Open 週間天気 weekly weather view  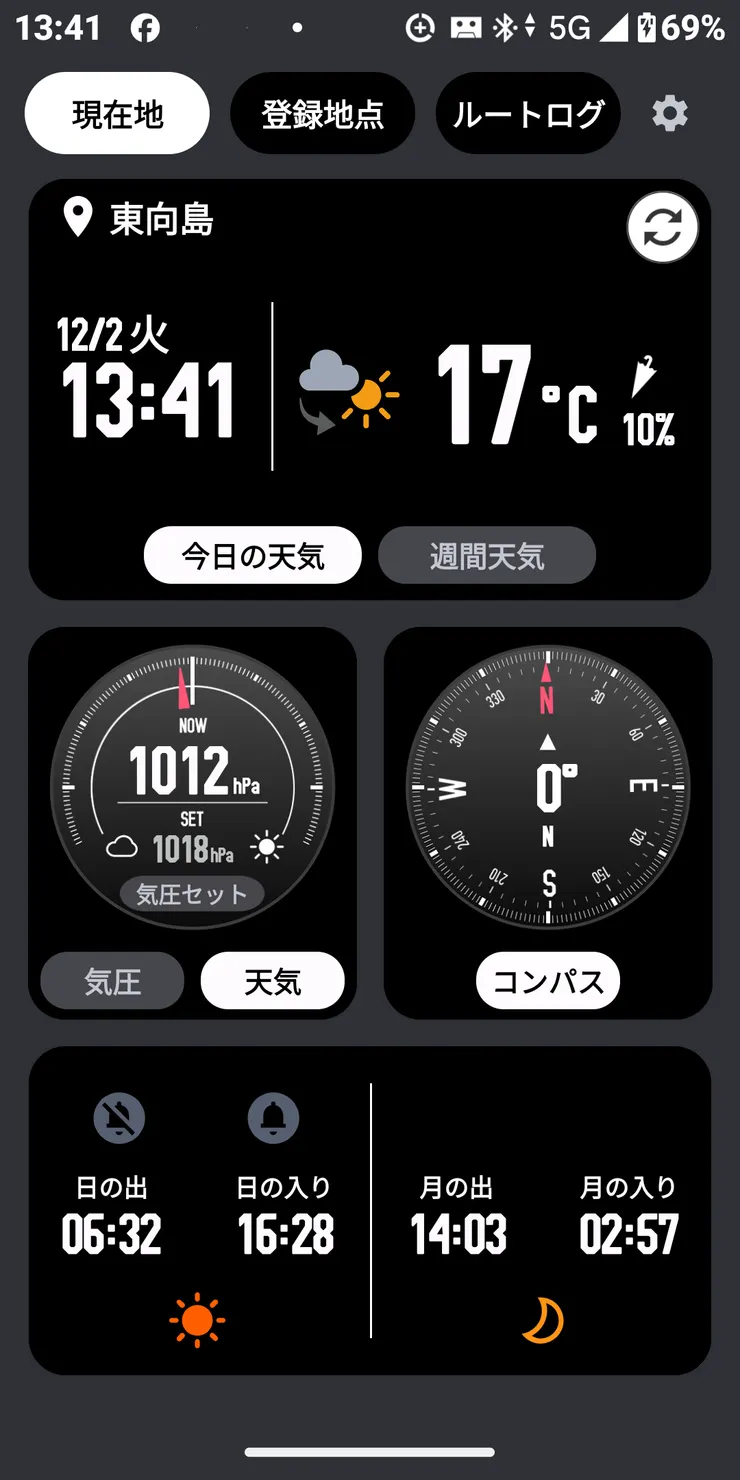tap(487, 555)
